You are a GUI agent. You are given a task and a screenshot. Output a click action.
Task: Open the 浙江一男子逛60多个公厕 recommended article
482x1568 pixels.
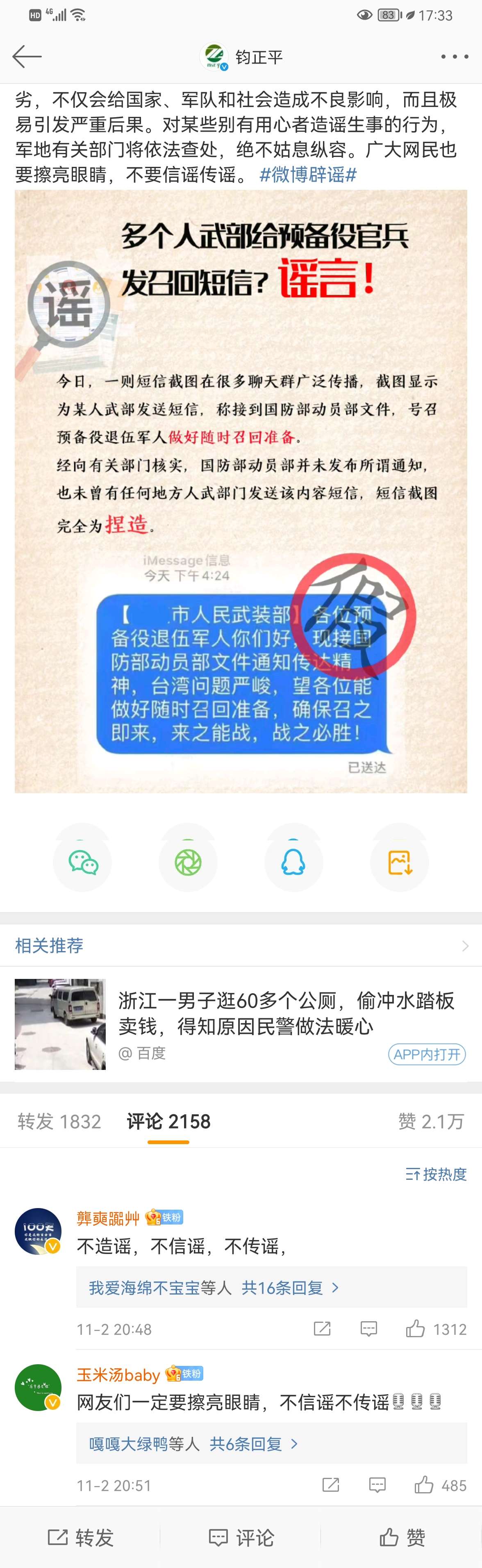pos(286,1013)
